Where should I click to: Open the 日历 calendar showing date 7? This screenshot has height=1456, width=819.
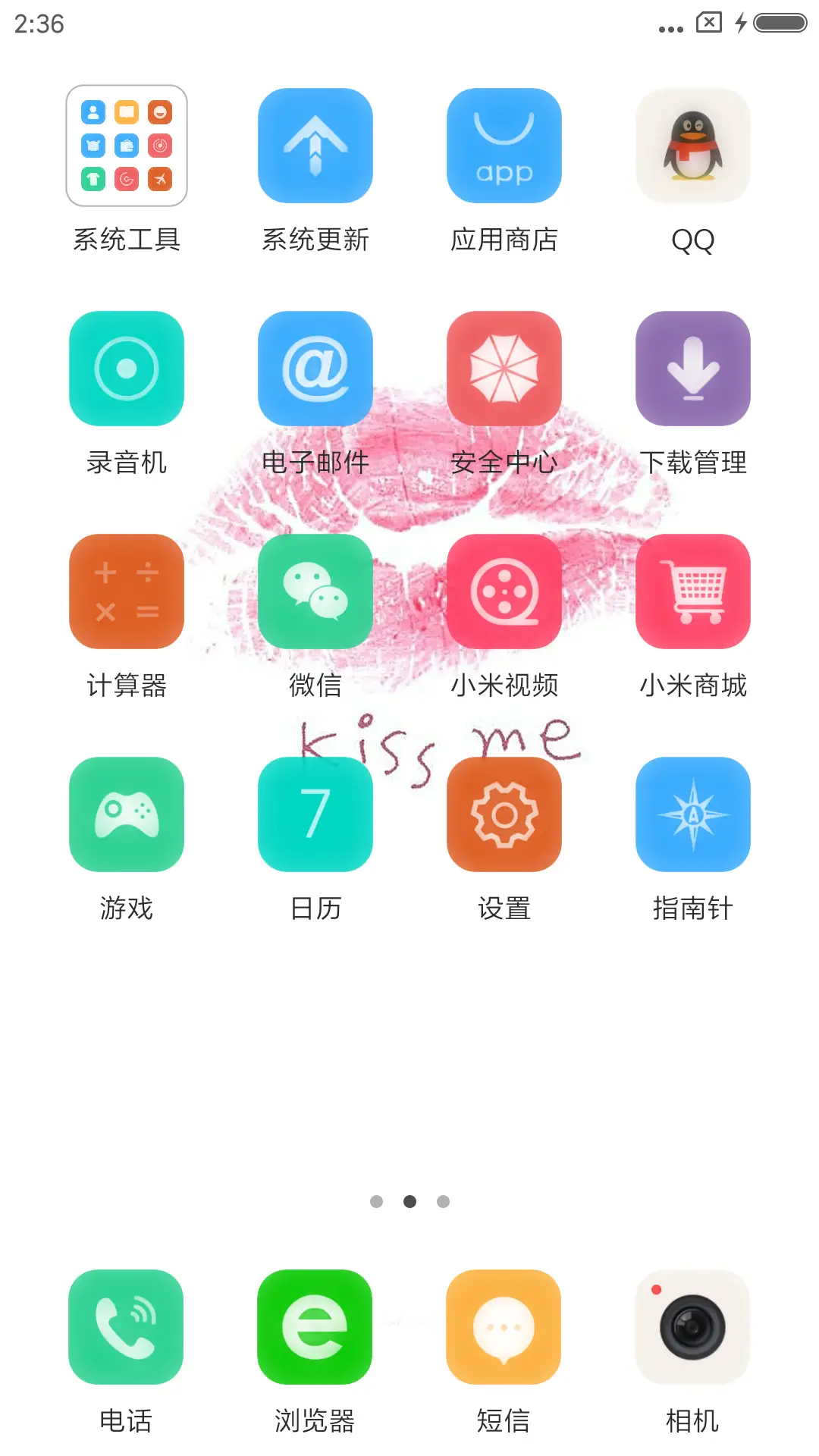tap(315, 815)
